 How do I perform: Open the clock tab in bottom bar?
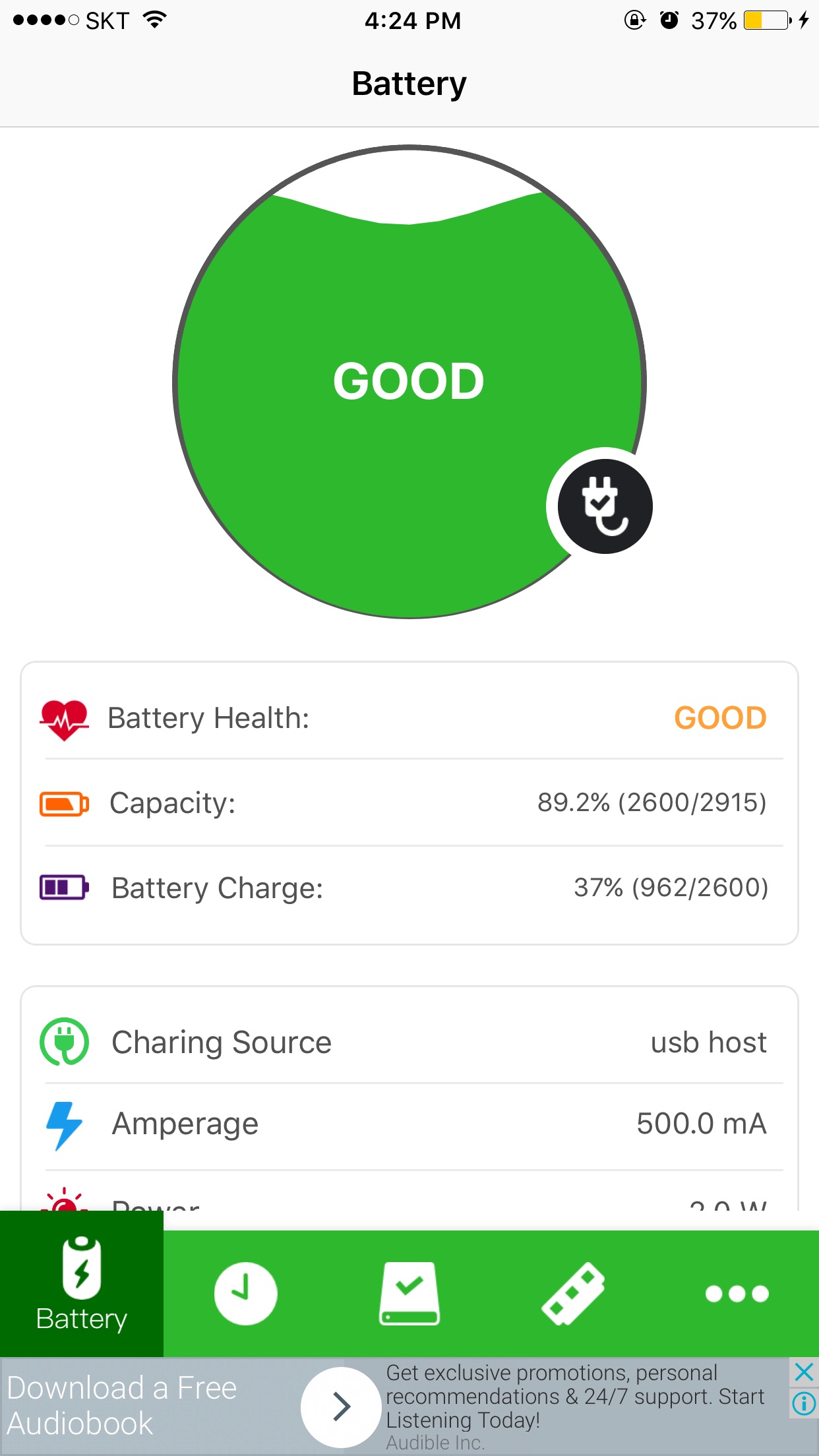[245, 1293]
